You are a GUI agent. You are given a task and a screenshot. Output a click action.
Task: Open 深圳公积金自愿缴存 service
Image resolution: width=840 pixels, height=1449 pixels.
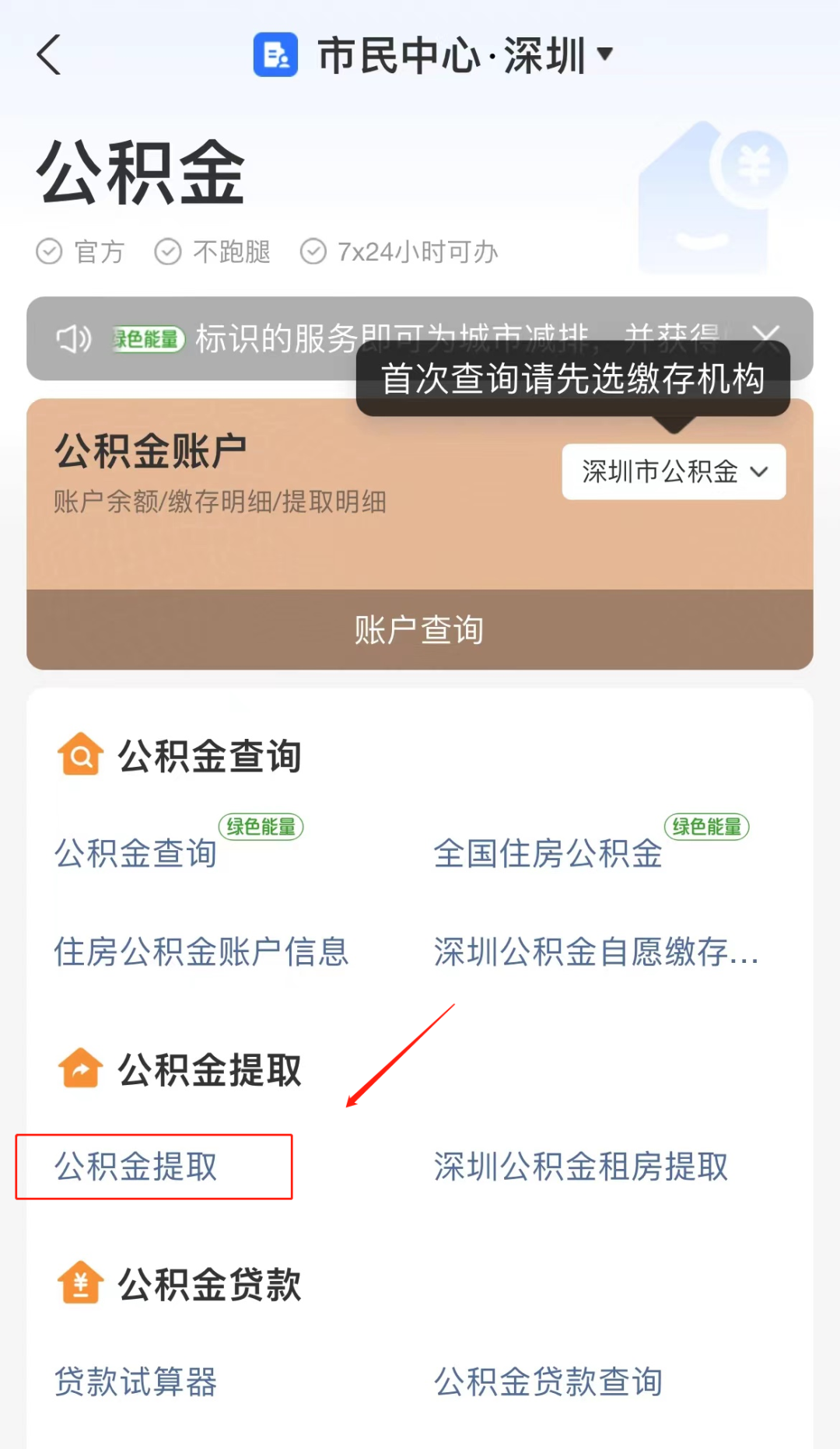click(x=596, y=952)
